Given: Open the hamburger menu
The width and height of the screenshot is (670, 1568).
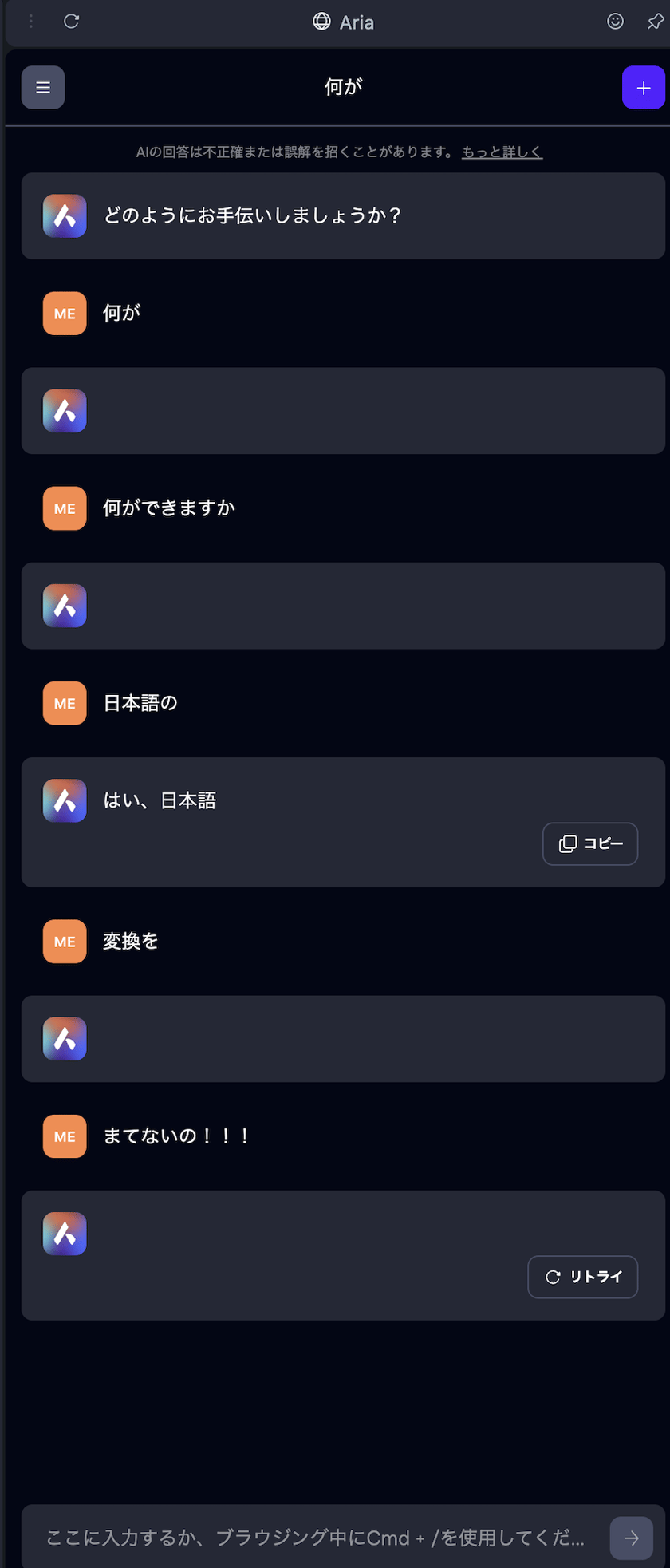Looking at the screenshot, I should [x=43, y=87].
